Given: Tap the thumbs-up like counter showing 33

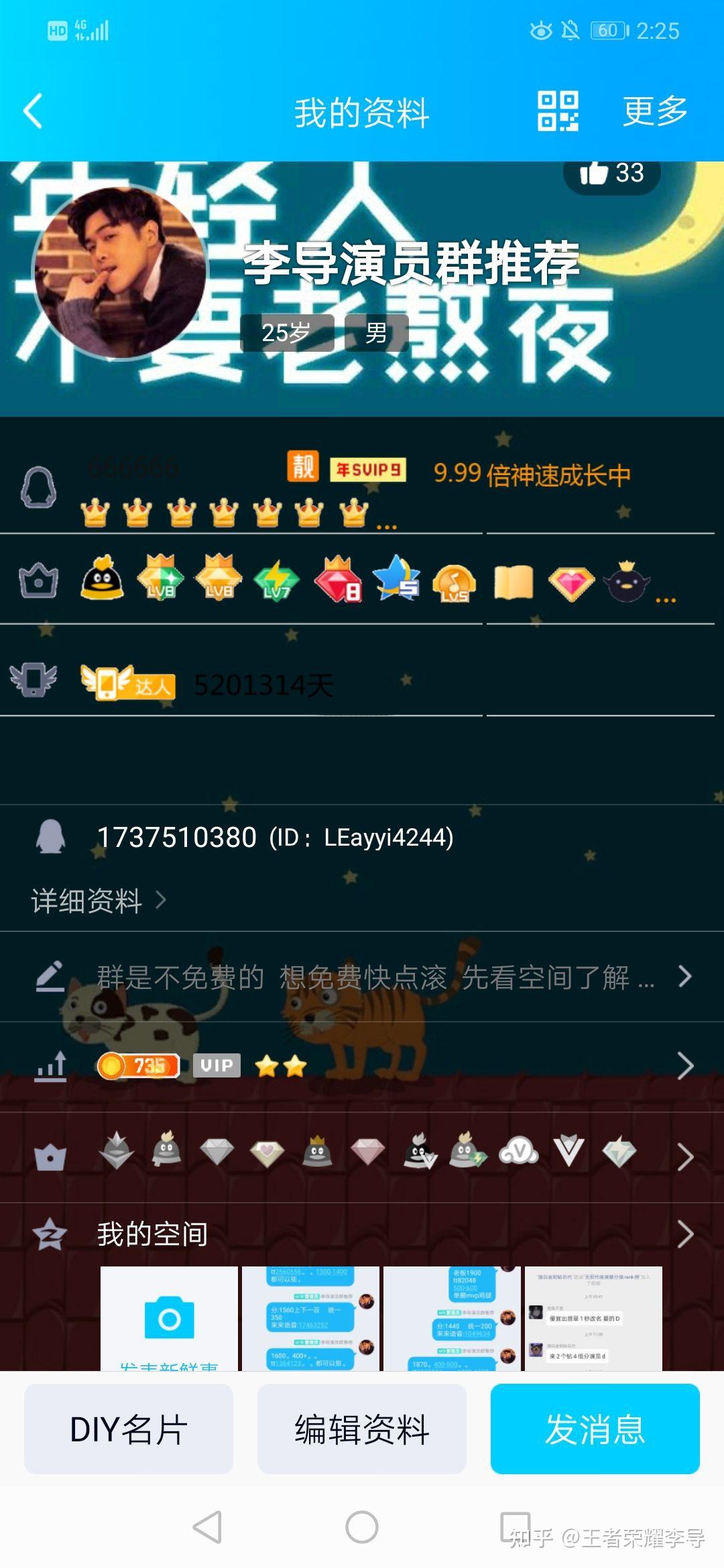Looking at the screenshot, I should click(611, 176).
